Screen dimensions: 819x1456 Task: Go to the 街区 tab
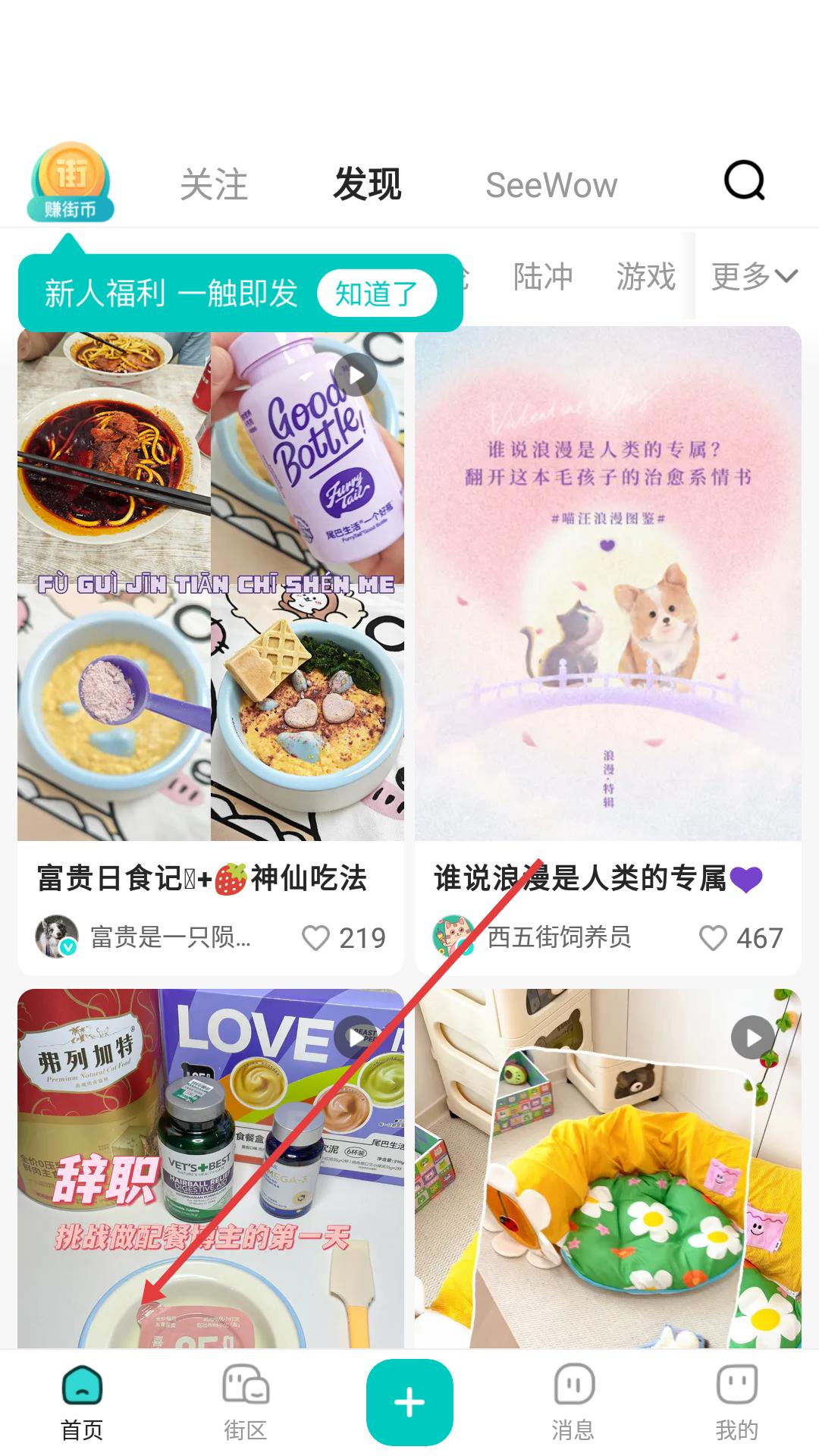pos(246,1401)
